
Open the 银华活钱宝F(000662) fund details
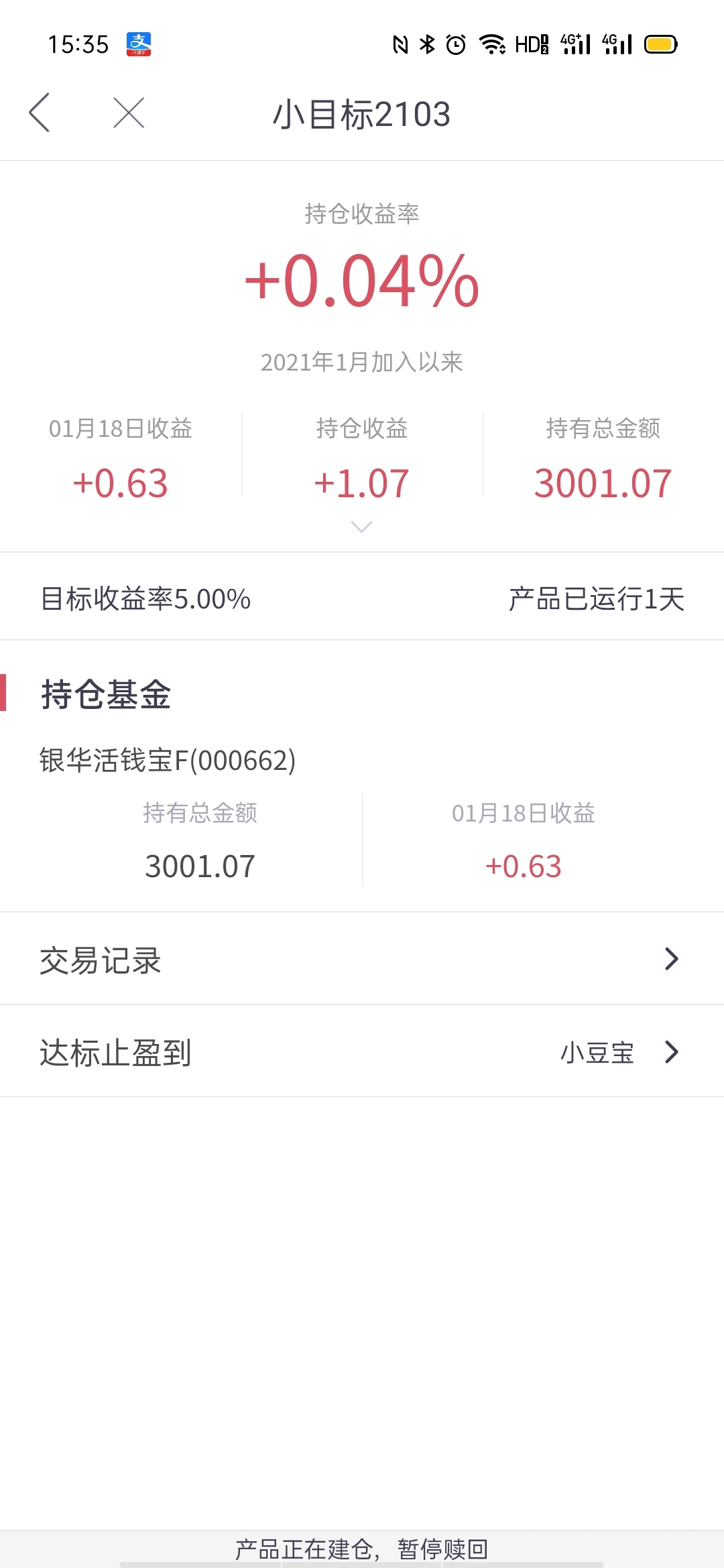[x=168, y=761]
